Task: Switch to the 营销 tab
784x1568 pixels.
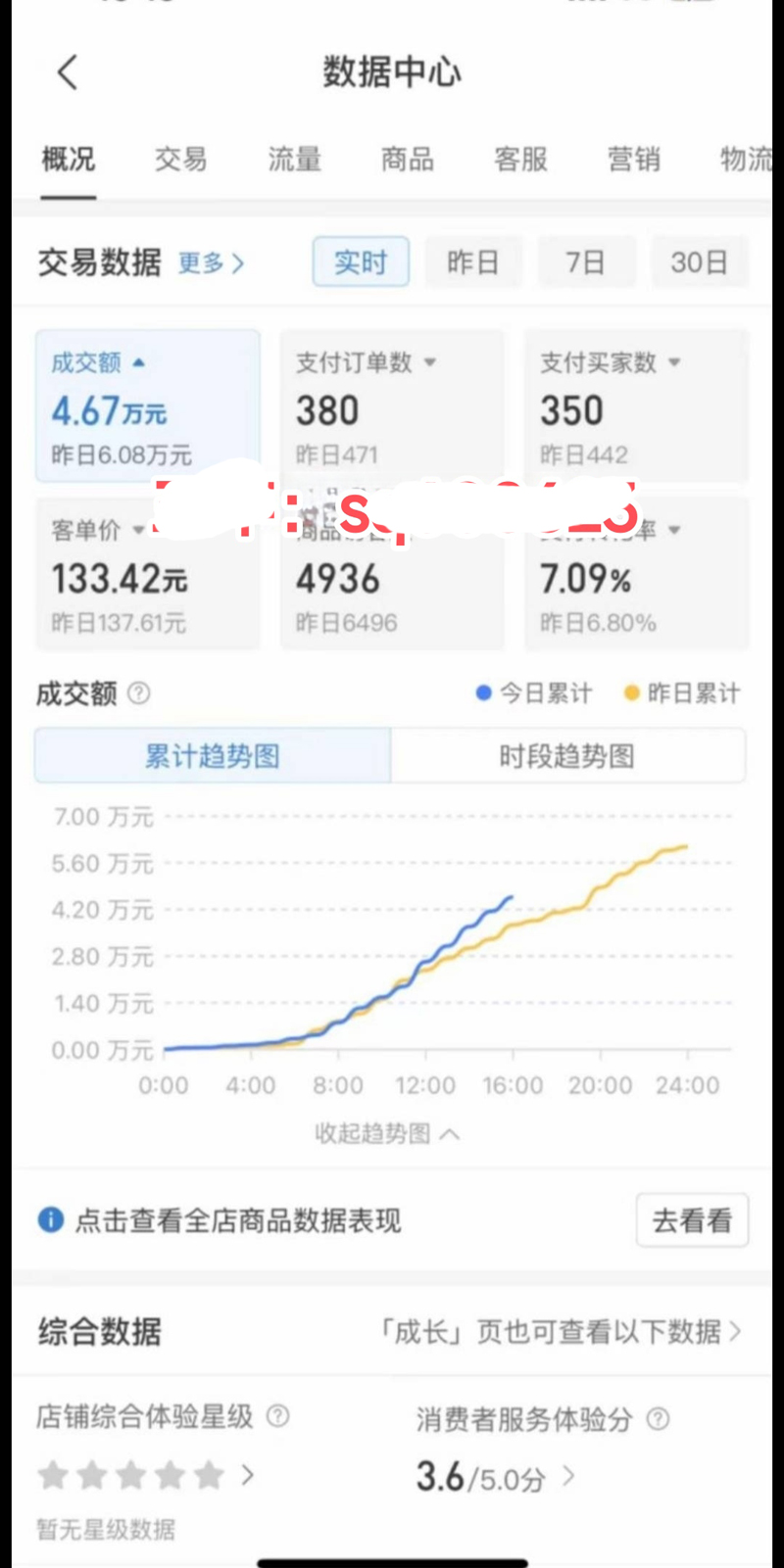Action: click(633, 159)
